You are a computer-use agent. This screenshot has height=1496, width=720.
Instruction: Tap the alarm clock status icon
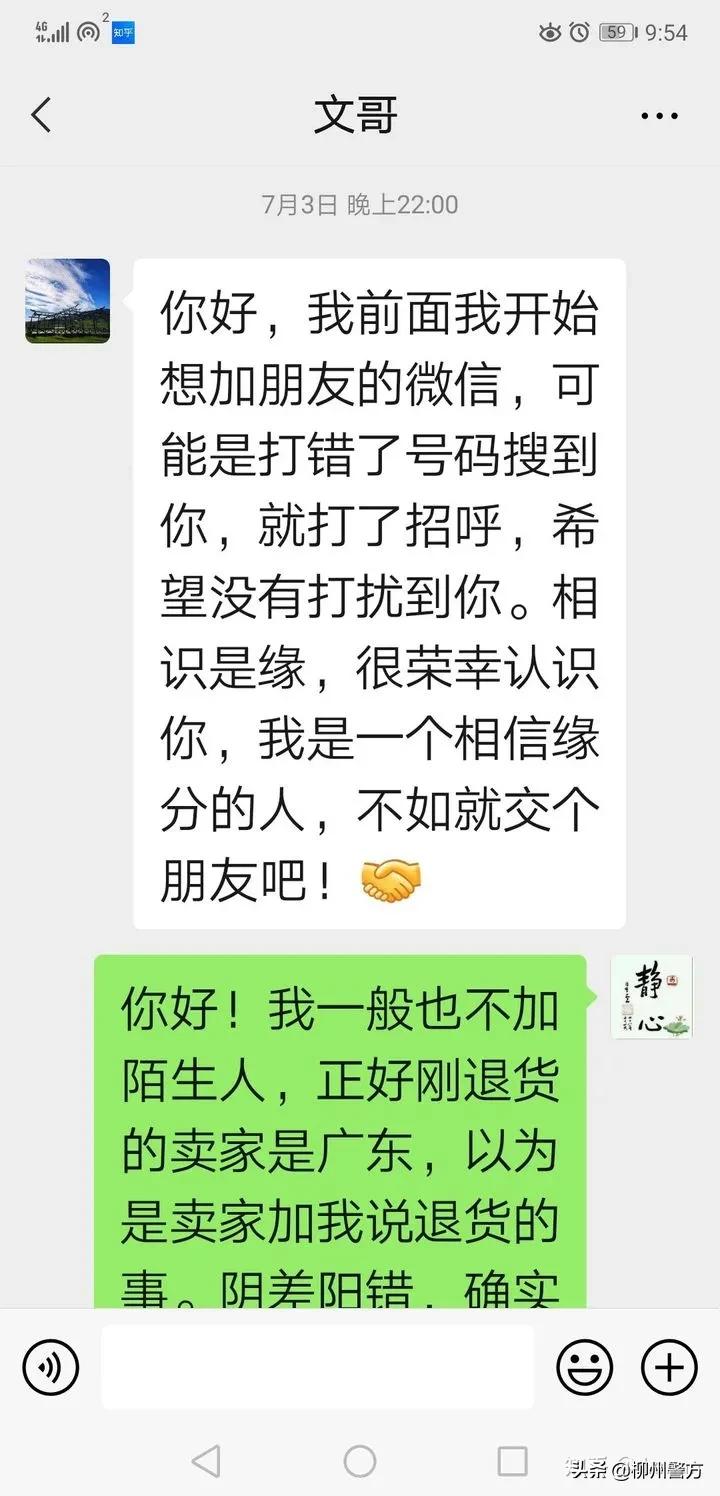[x=578, y=33]
